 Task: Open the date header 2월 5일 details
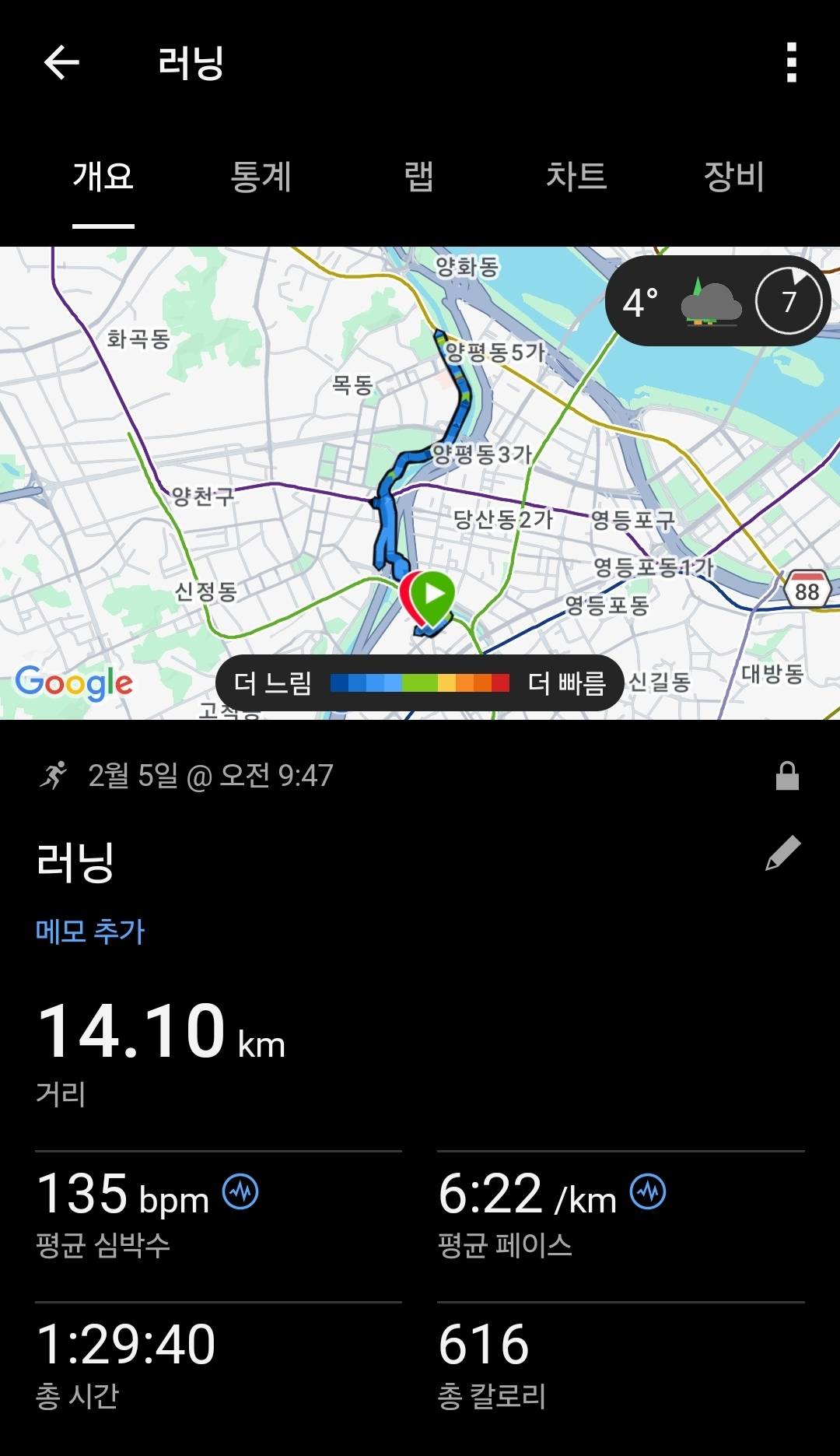[x=211, y=775]
